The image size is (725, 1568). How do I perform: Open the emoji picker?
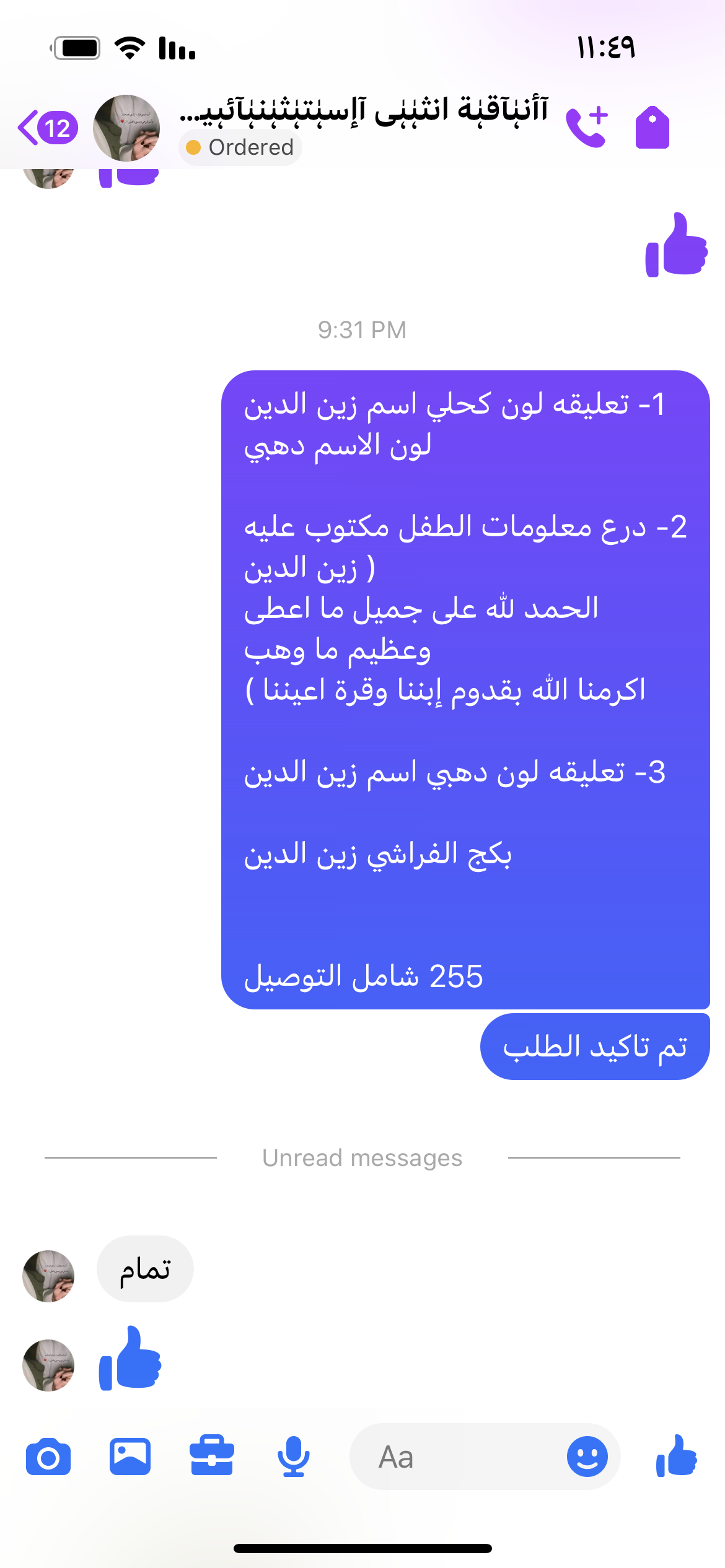pos(587,1457)
